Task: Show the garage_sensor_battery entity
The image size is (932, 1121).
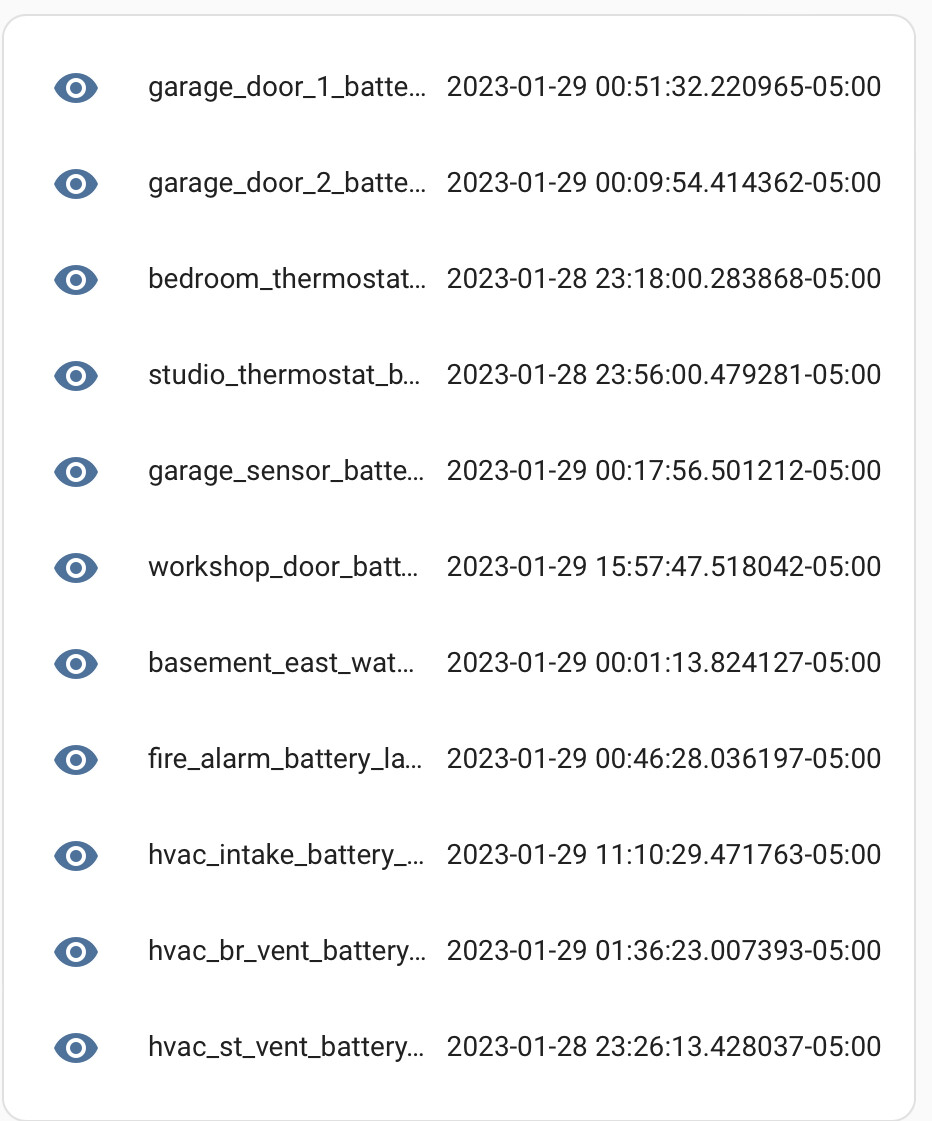Action: pos(76,472)
